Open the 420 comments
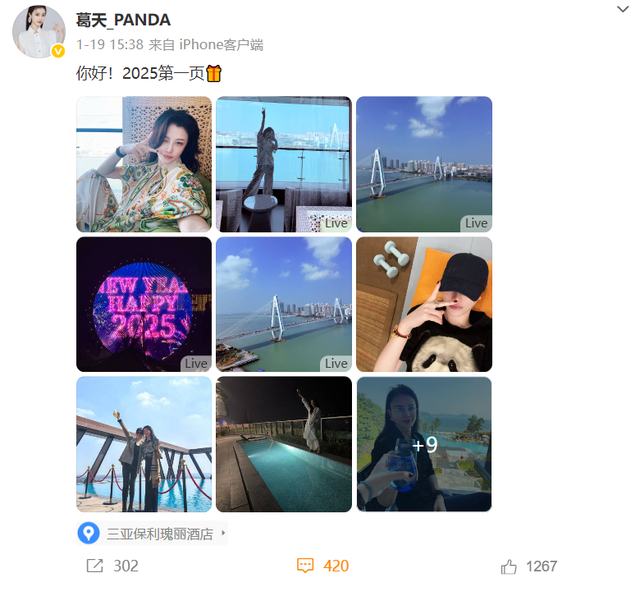The height and width of the screenshot is (596, 640). click(323, 566)
